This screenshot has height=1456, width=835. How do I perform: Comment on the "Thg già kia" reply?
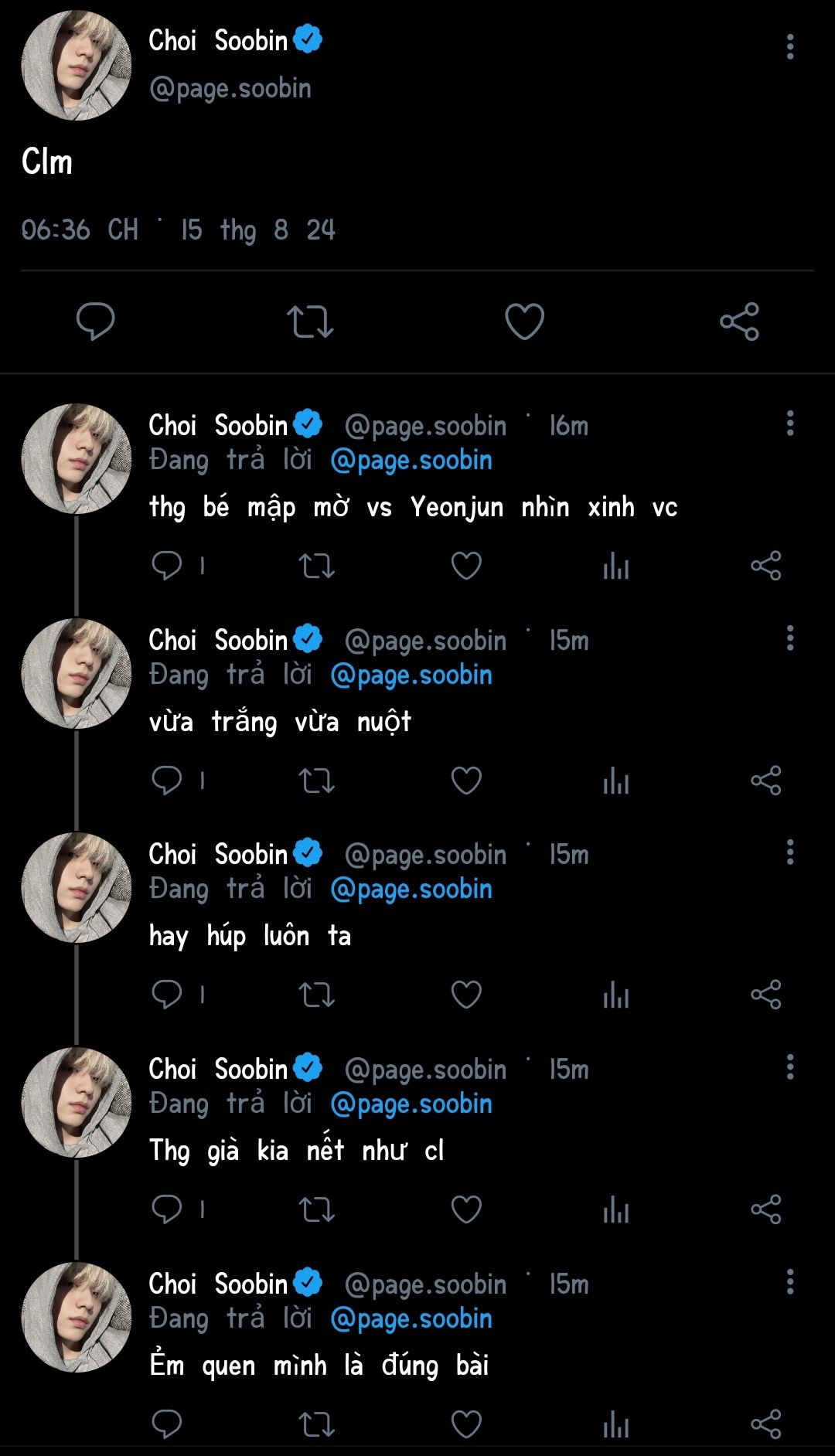167,1209
